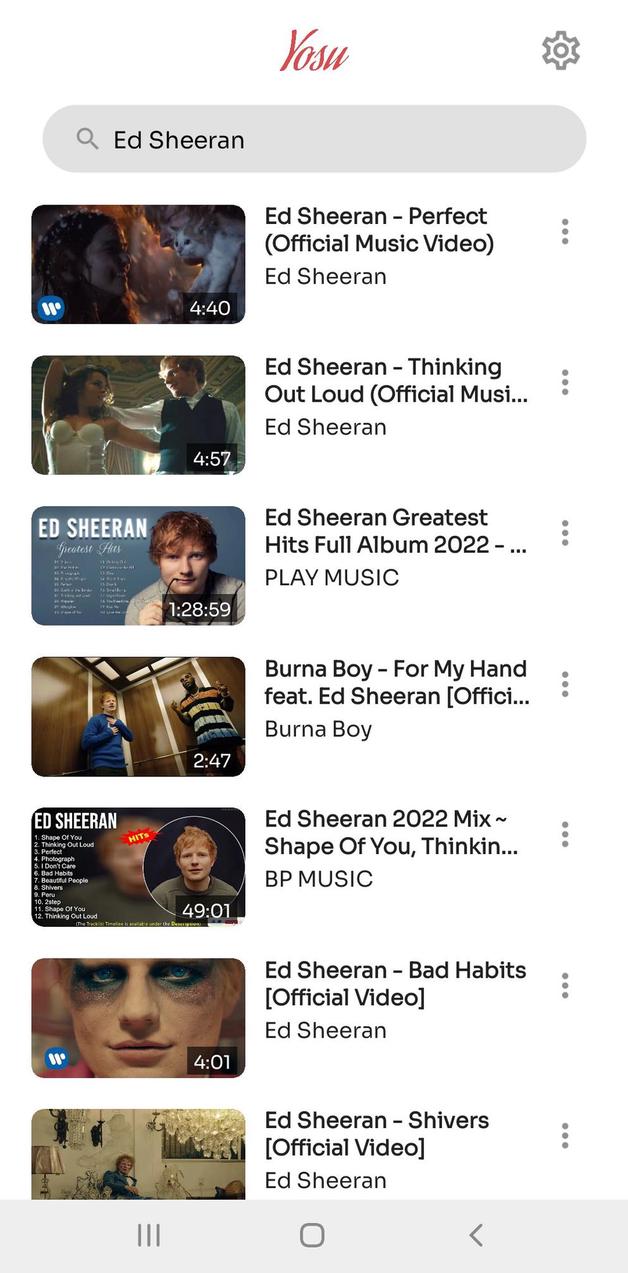Show options for the Greatest Hits Full Album
The image size is (628, 1273).
coord(565,533)
